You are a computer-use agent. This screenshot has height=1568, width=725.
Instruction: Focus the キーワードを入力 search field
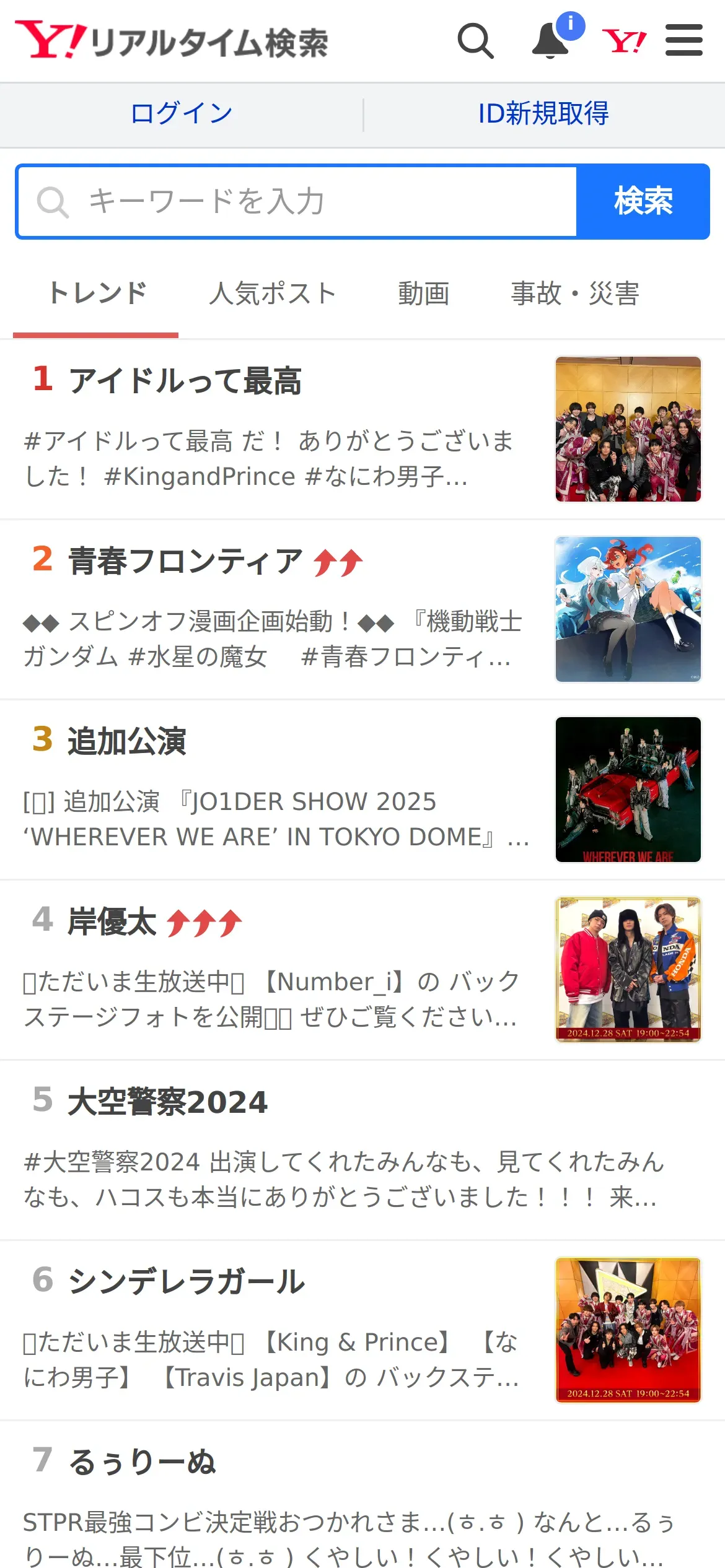297,201
